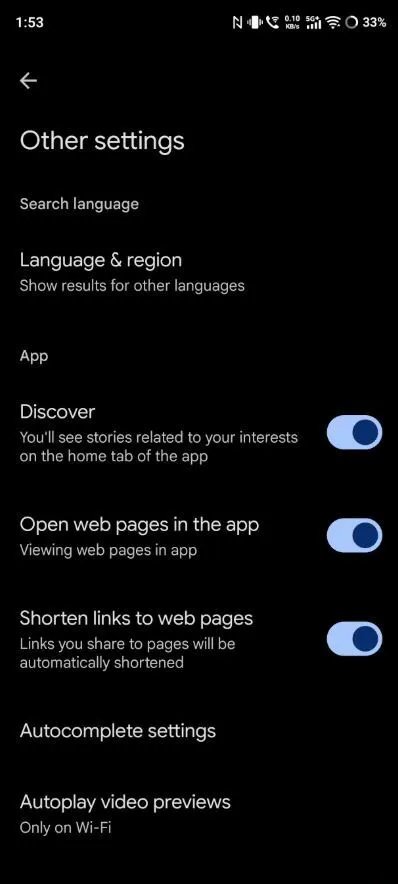Open Autoplay video previews option

[199, 813]
